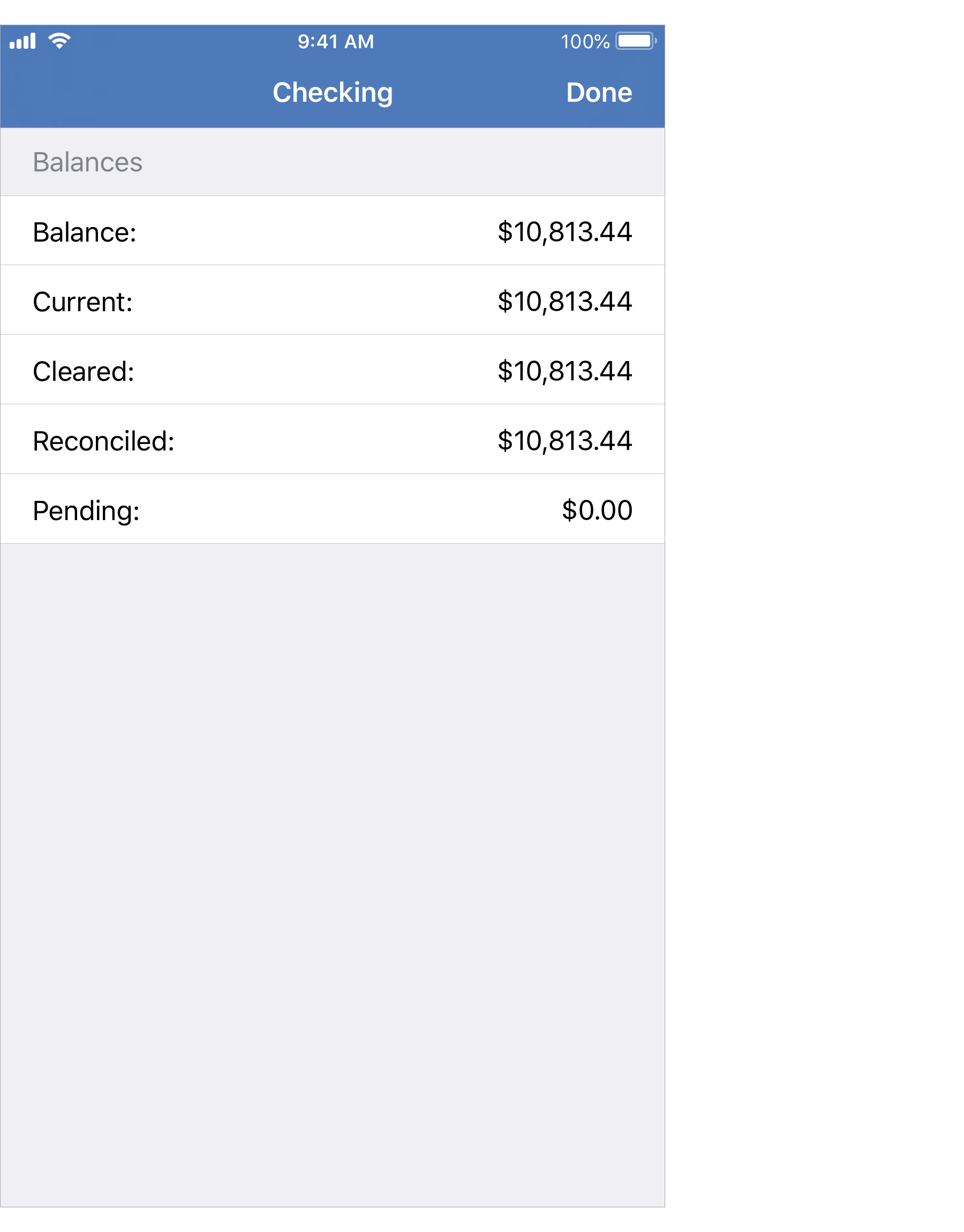Screen dimensions: 964x1232
Task: Click the Reconciled balance entry
Action: point(333,440)
